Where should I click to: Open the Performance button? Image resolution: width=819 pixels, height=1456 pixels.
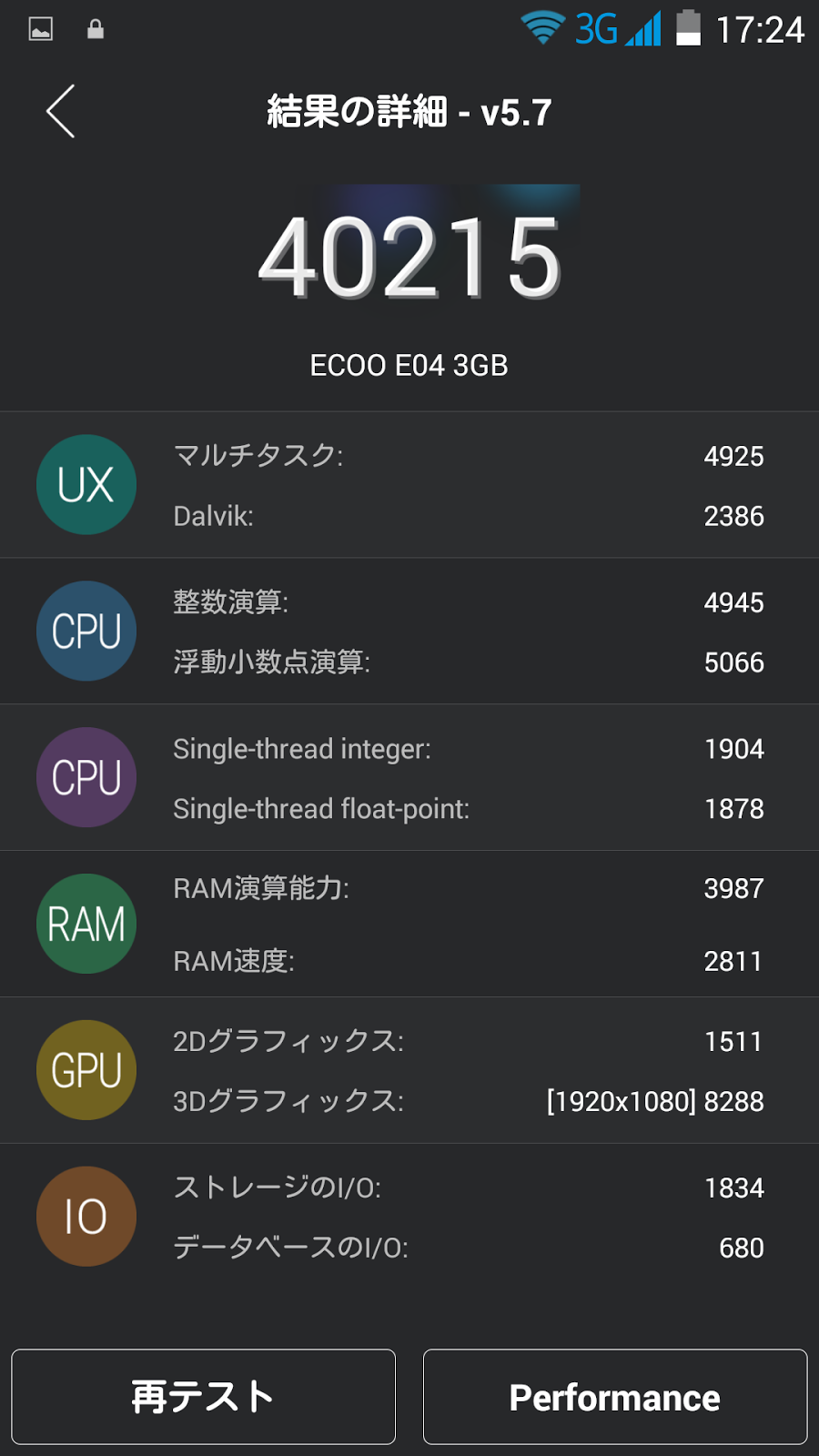click(x=615, y=1397)
